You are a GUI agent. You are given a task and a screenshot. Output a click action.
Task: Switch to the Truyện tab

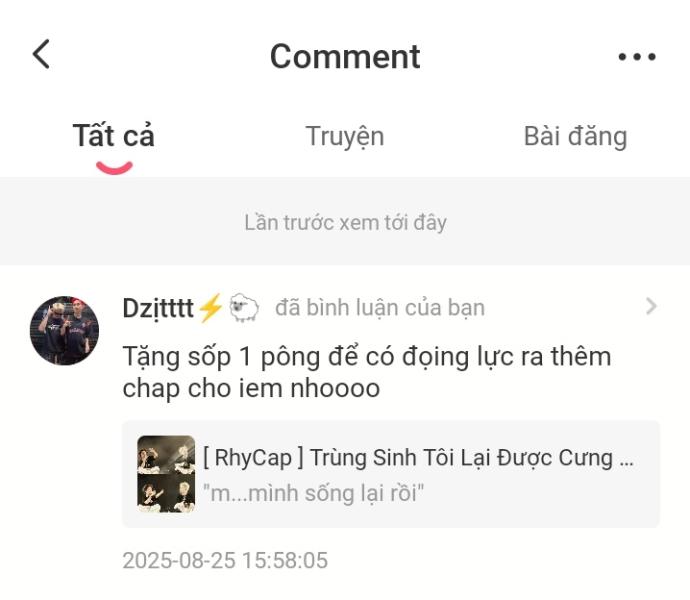pos(344,137)
